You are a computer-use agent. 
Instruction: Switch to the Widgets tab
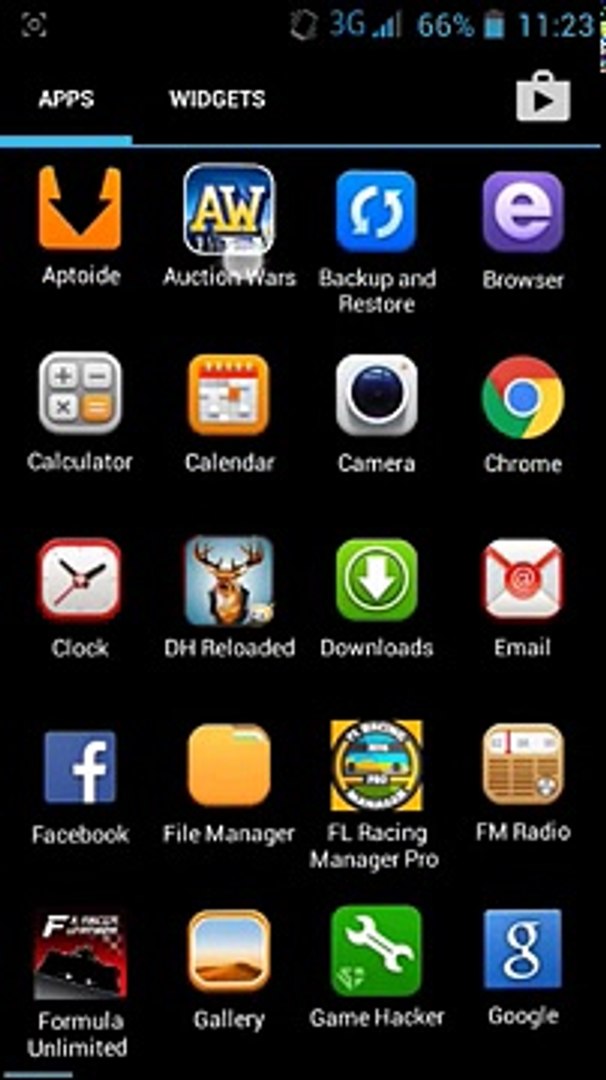pyautogui.click(x=217, y=99)
